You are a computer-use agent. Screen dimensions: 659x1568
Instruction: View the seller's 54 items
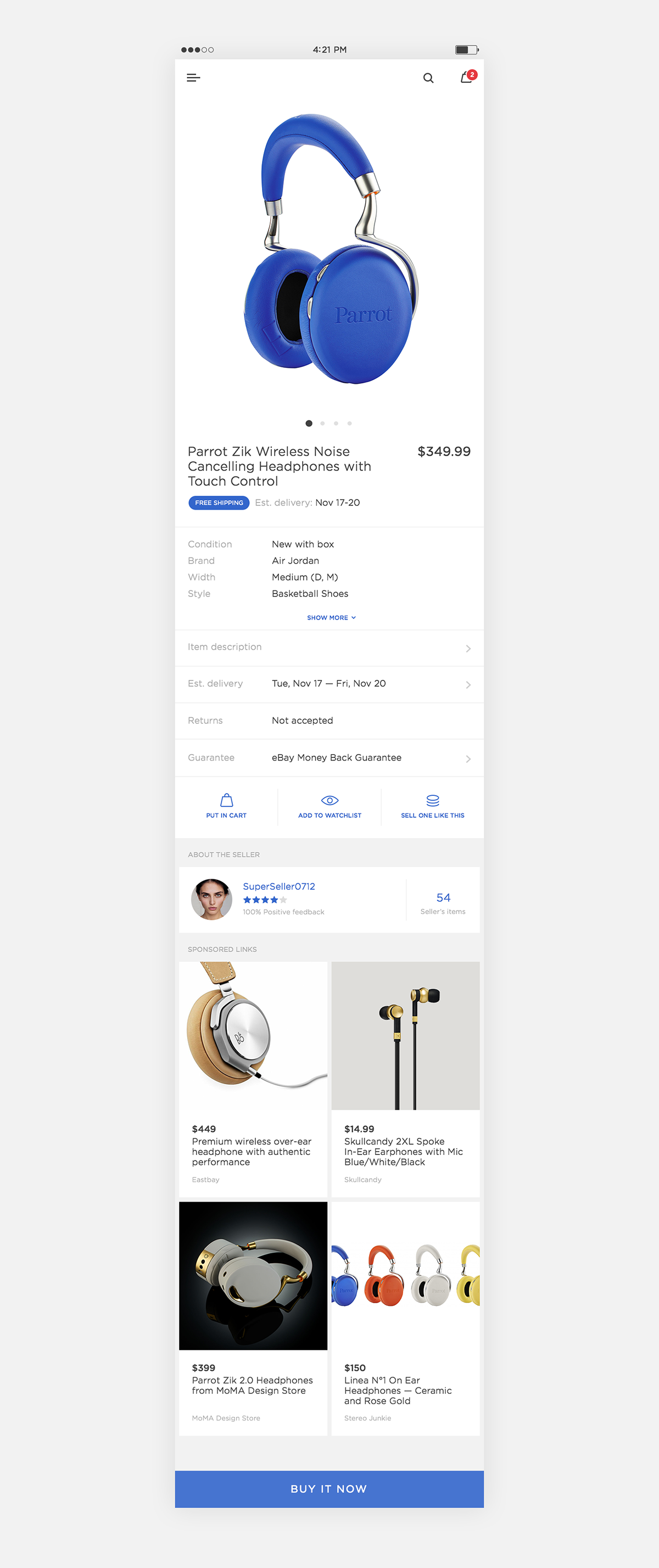[443, 902]
